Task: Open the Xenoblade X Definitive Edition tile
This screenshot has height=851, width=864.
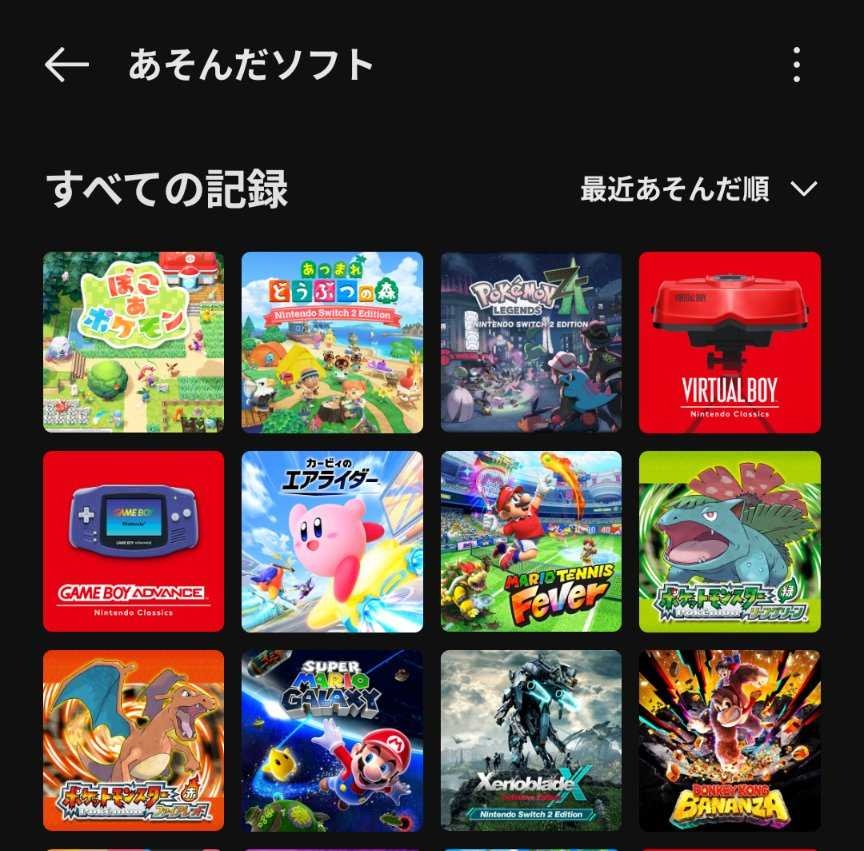Action: pyautogui.click(x=531, y=740)
